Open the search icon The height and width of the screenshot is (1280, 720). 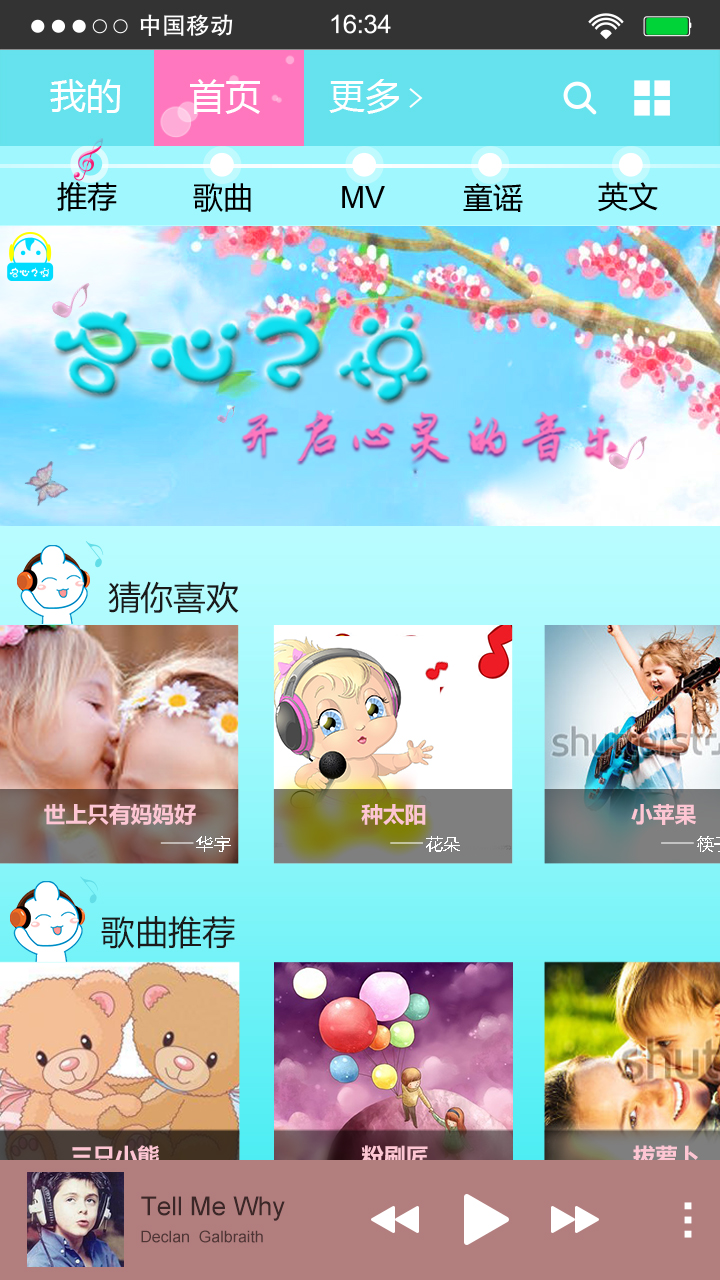click(x=580, y=98)
